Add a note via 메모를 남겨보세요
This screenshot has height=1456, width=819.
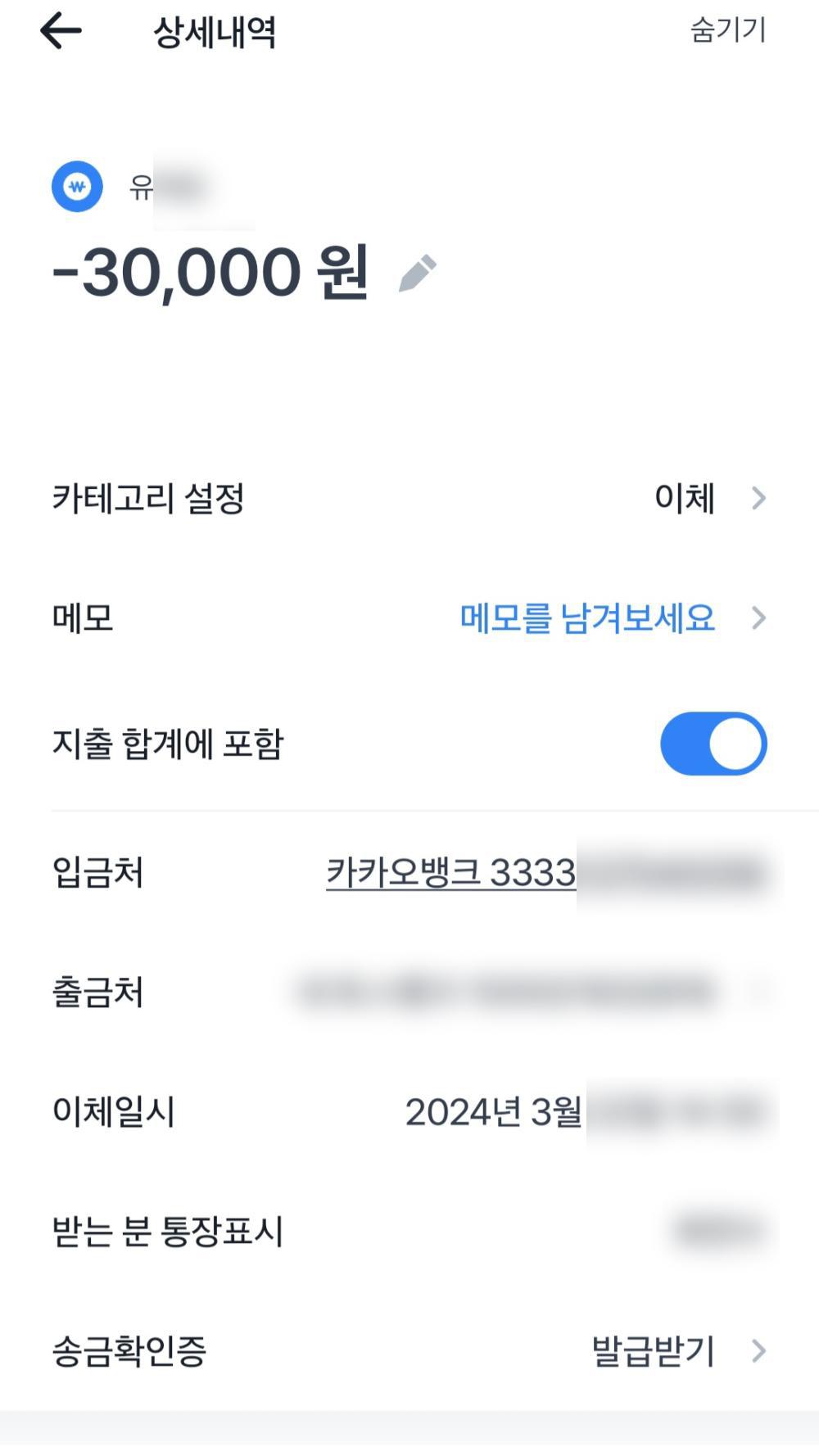click(587, 618)
